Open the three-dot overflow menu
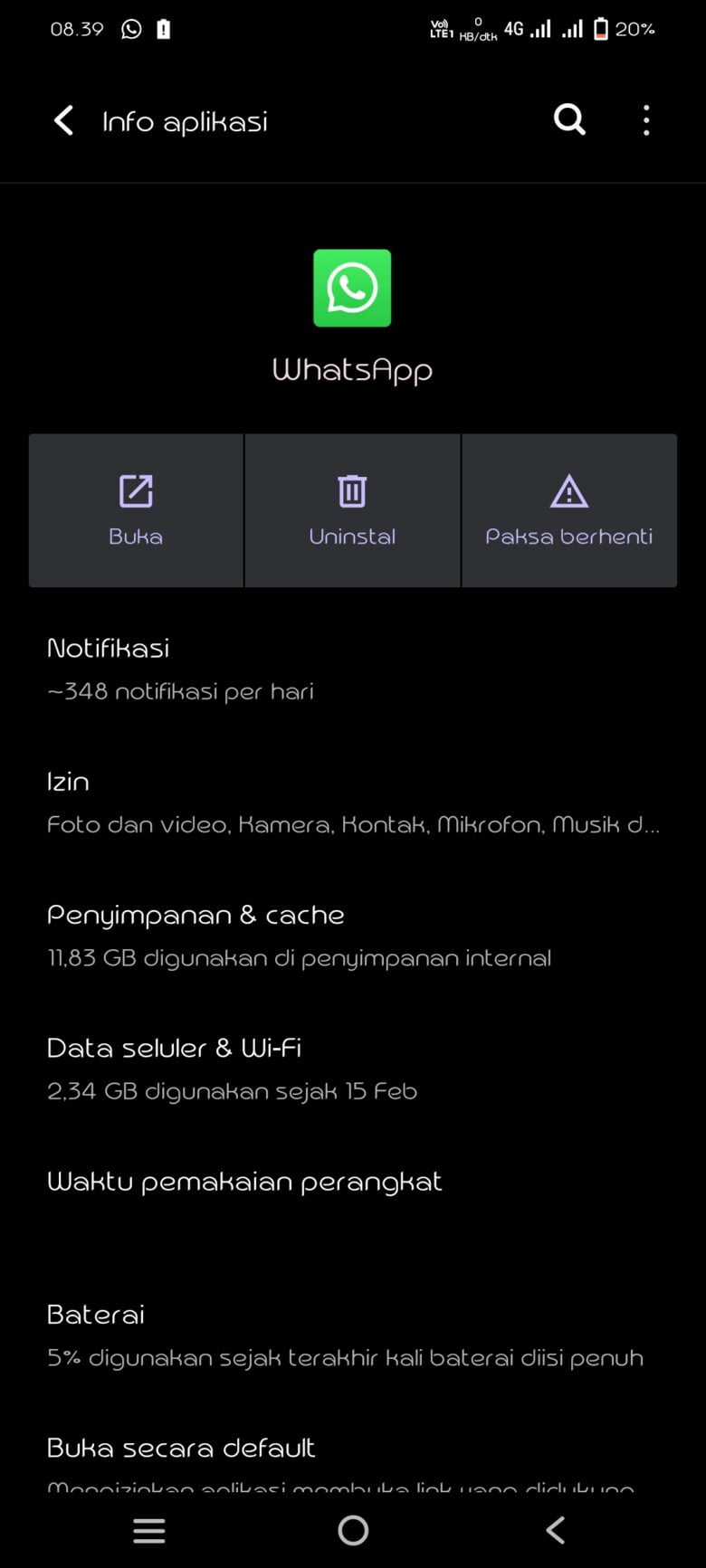Screen dimensions: 706x1568 point(646,119)
